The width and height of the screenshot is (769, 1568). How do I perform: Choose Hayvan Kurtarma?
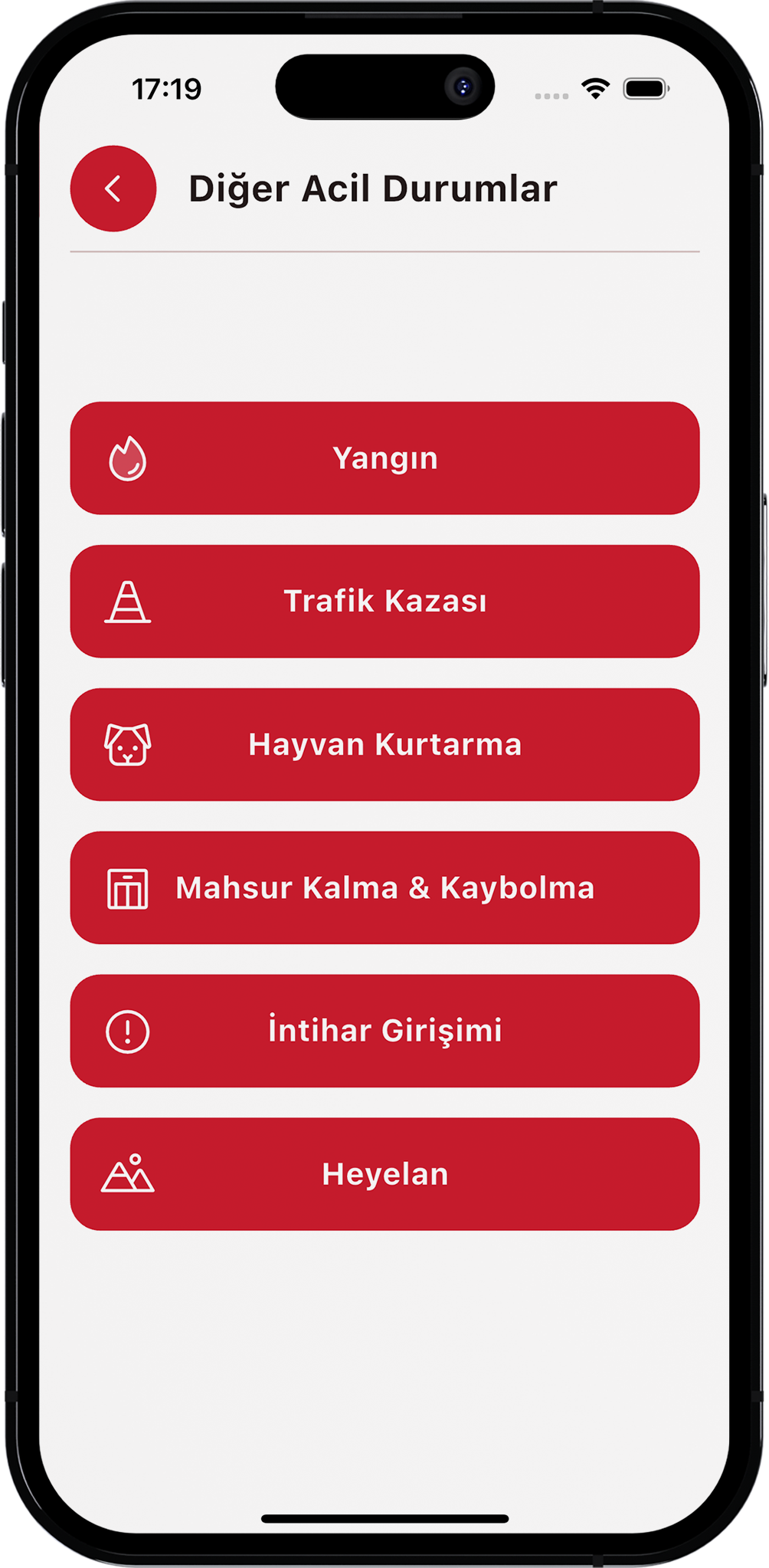tap(384, 745)
